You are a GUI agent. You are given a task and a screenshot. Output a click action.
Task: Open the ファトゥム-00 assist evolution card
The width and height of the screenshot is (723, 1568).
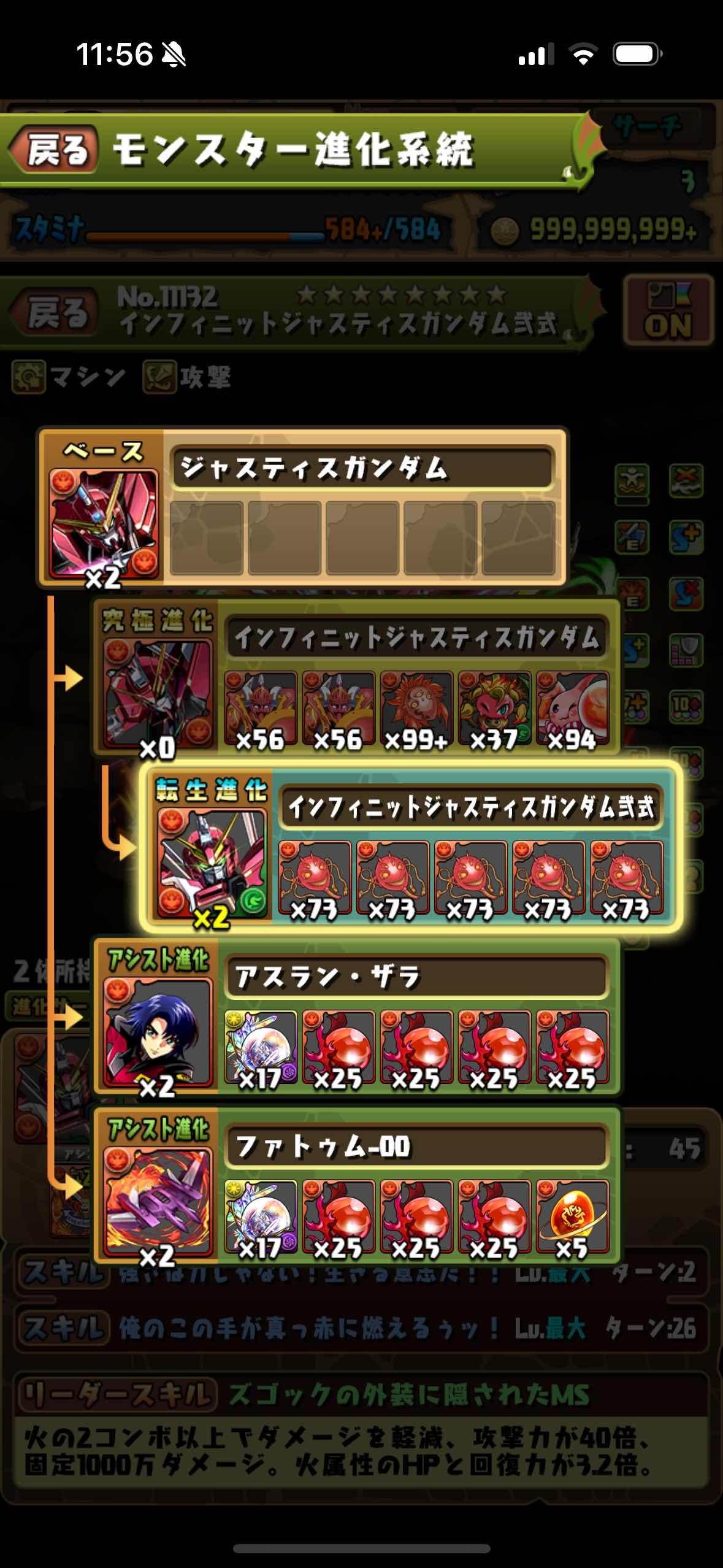point(357,1185)
